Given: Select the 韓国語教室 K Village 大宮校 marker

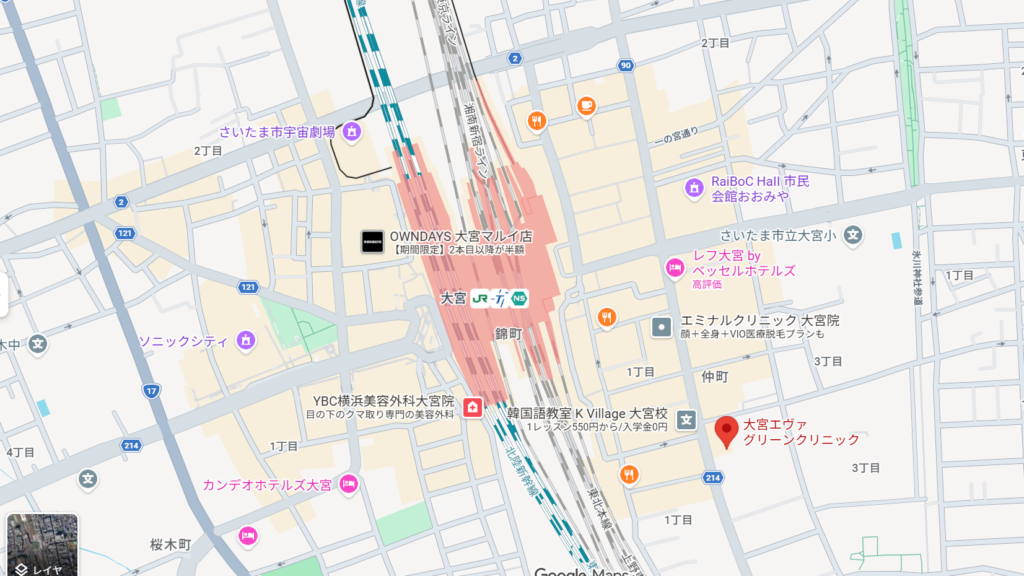Looking at the screenshot, I should [x=686, y=419].
